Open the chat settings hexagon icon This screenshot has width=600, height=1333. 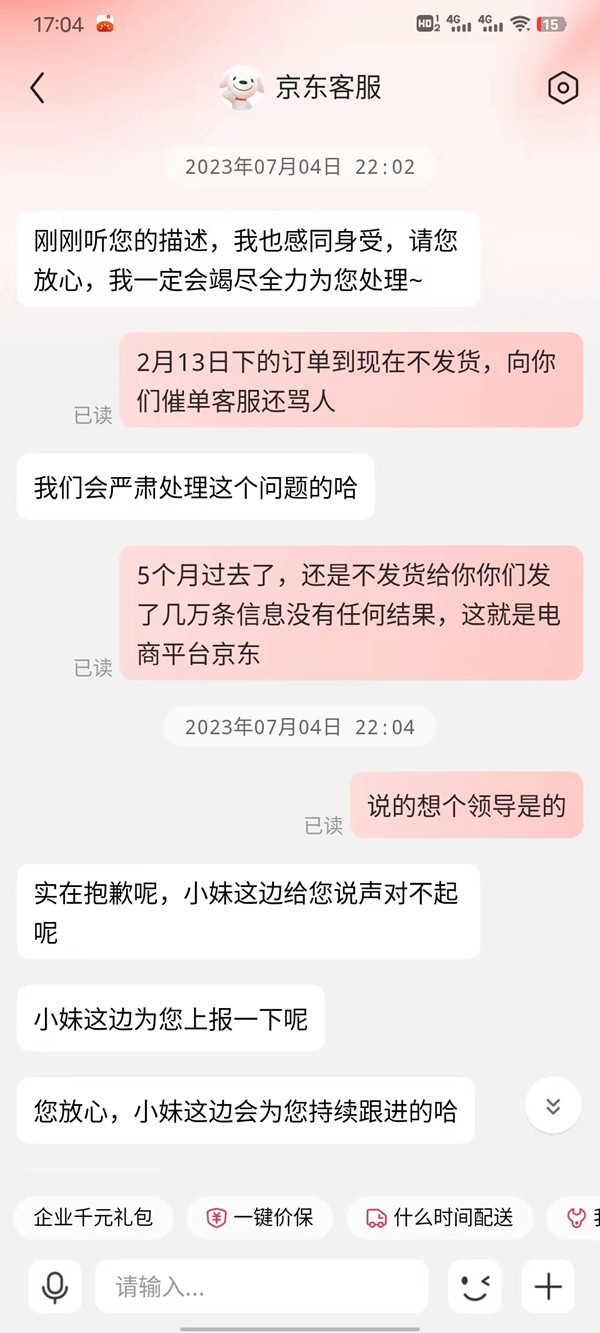[x=564, y=88]
